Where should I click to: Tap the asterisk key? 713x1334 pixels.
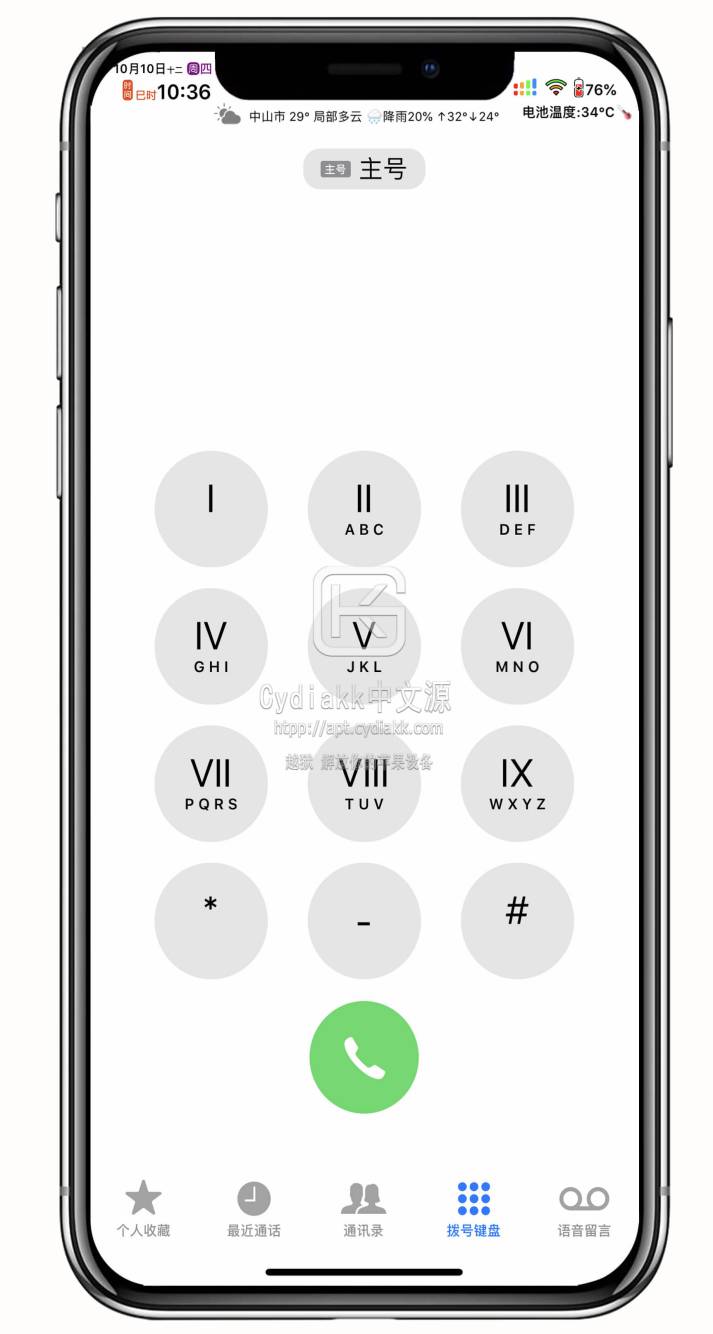point(211,920)
